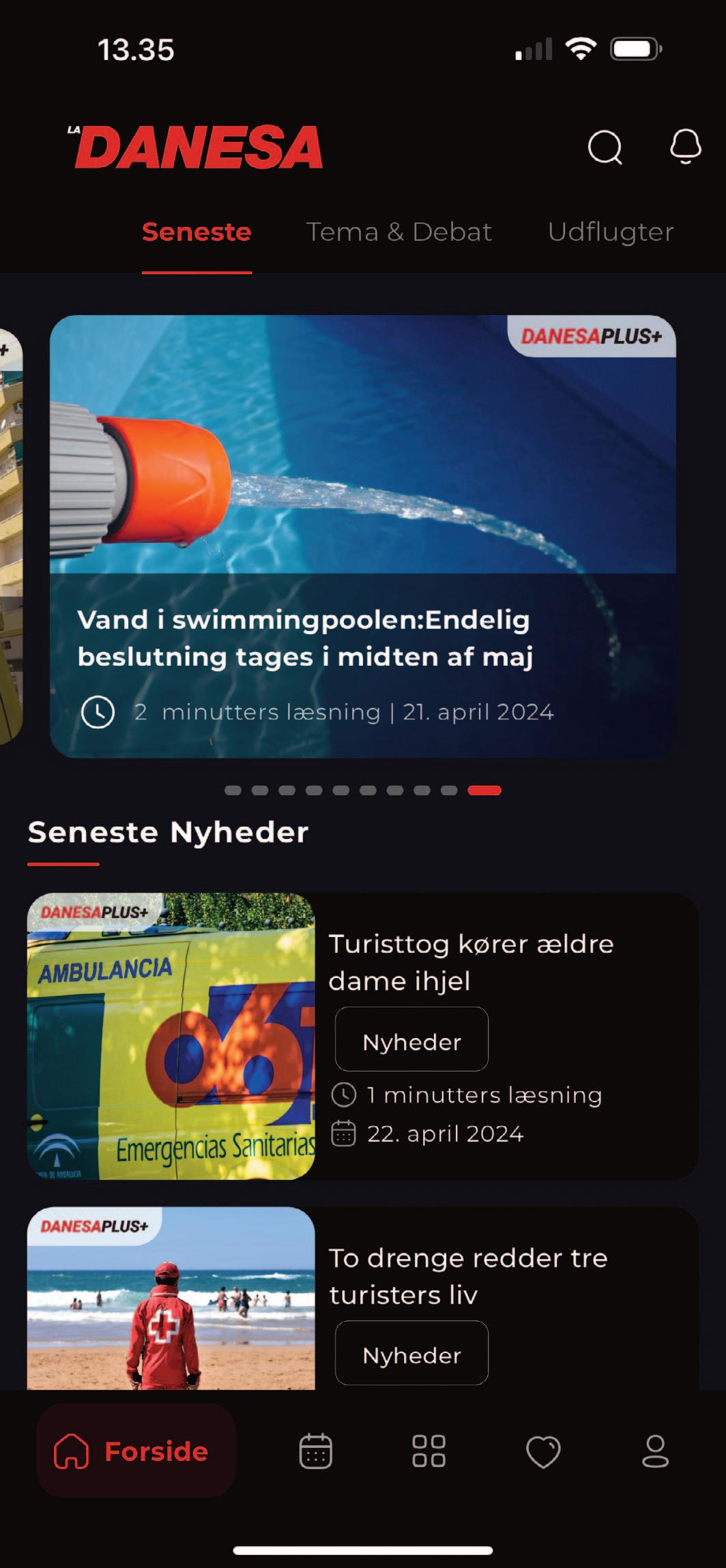The image size is (726, 1568).
Task: Open the To drenge redder tre turisters liv article
Action: pyautogui.click(x=468, y=1276)
